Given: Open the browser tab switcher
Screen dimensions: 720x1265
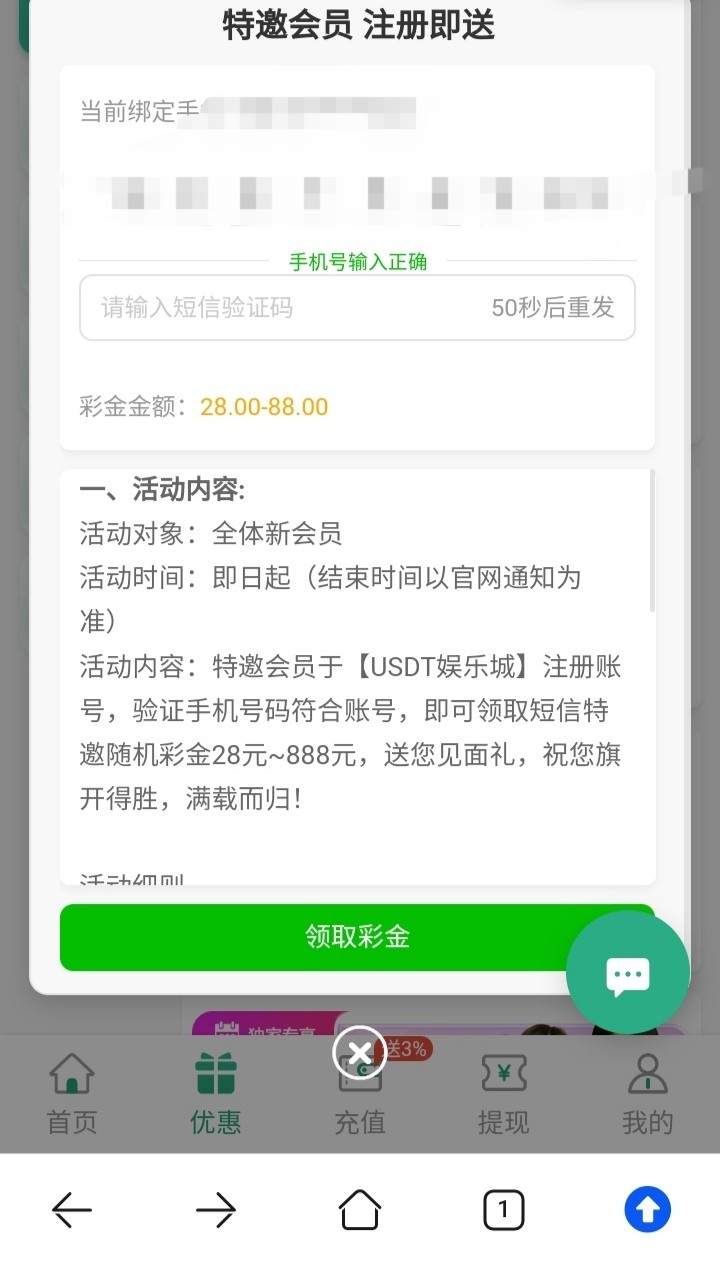Looking at the screenshot, I should click(503, 1211).
